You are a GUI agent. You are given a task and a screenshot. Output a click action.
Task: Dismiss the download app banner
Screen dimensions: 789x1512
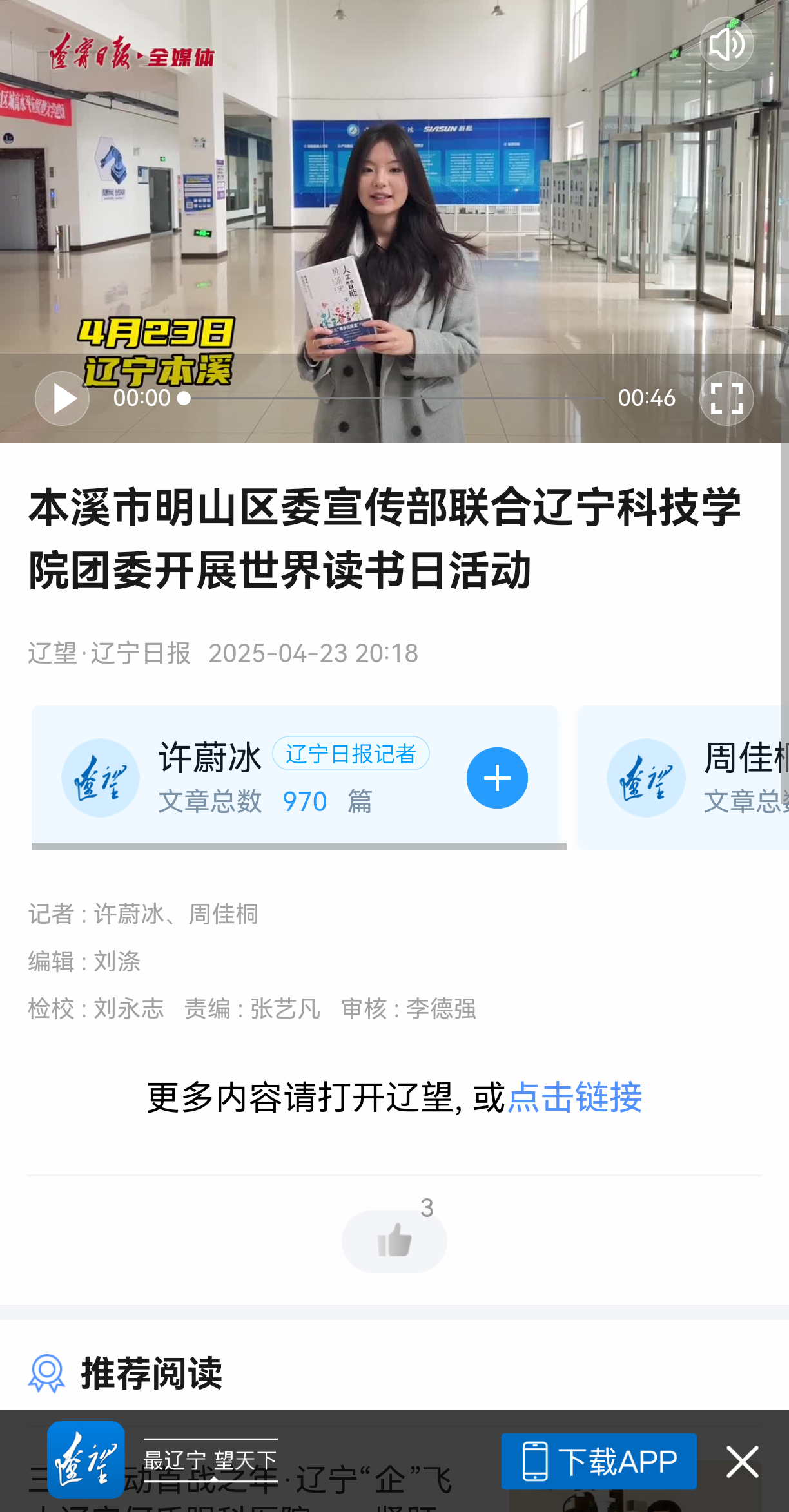pyautogui.click(x=742, y=1461)
